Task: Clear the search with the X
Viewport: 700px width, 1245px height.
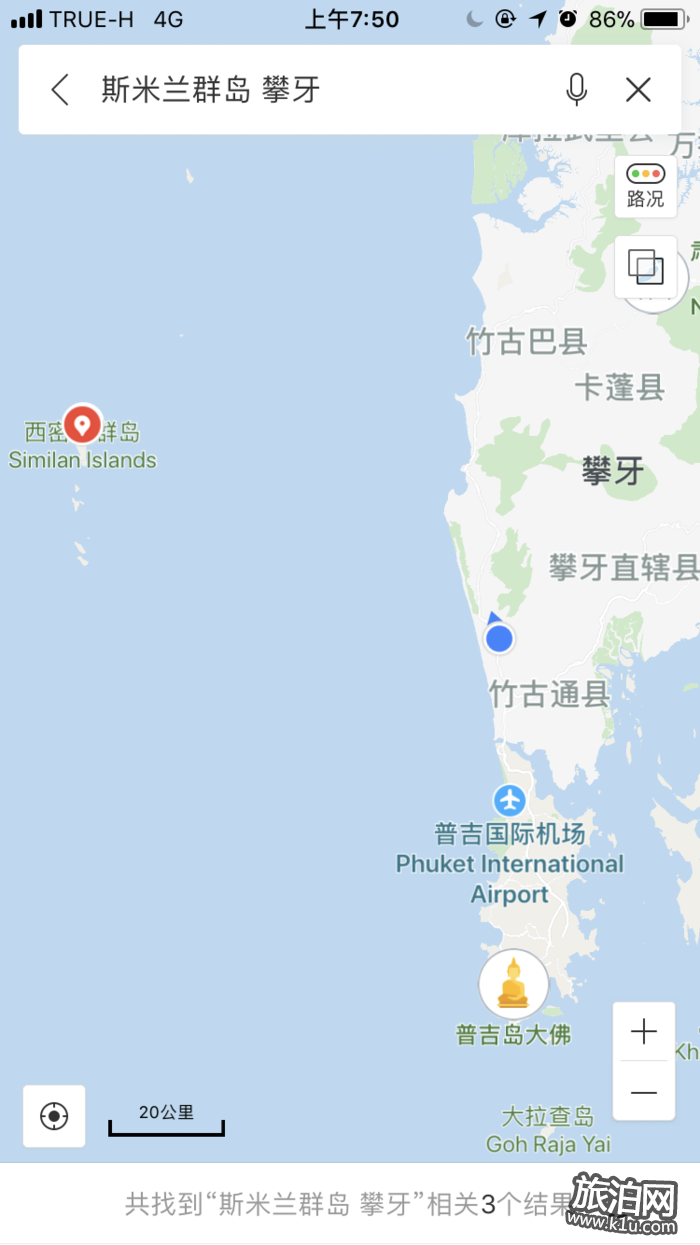Action: (638, 90)
